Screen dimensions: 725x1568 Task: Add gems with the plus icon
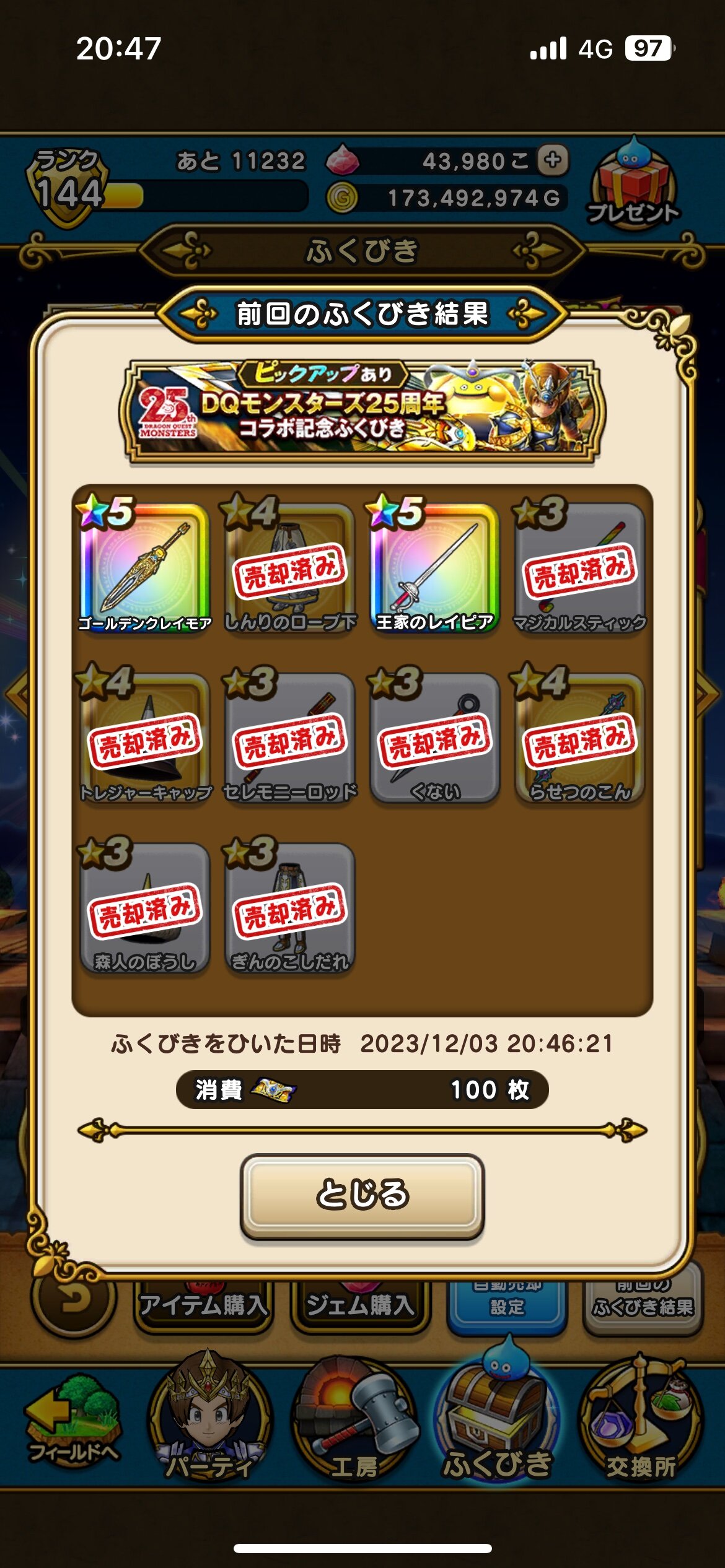tap(552, 160)
